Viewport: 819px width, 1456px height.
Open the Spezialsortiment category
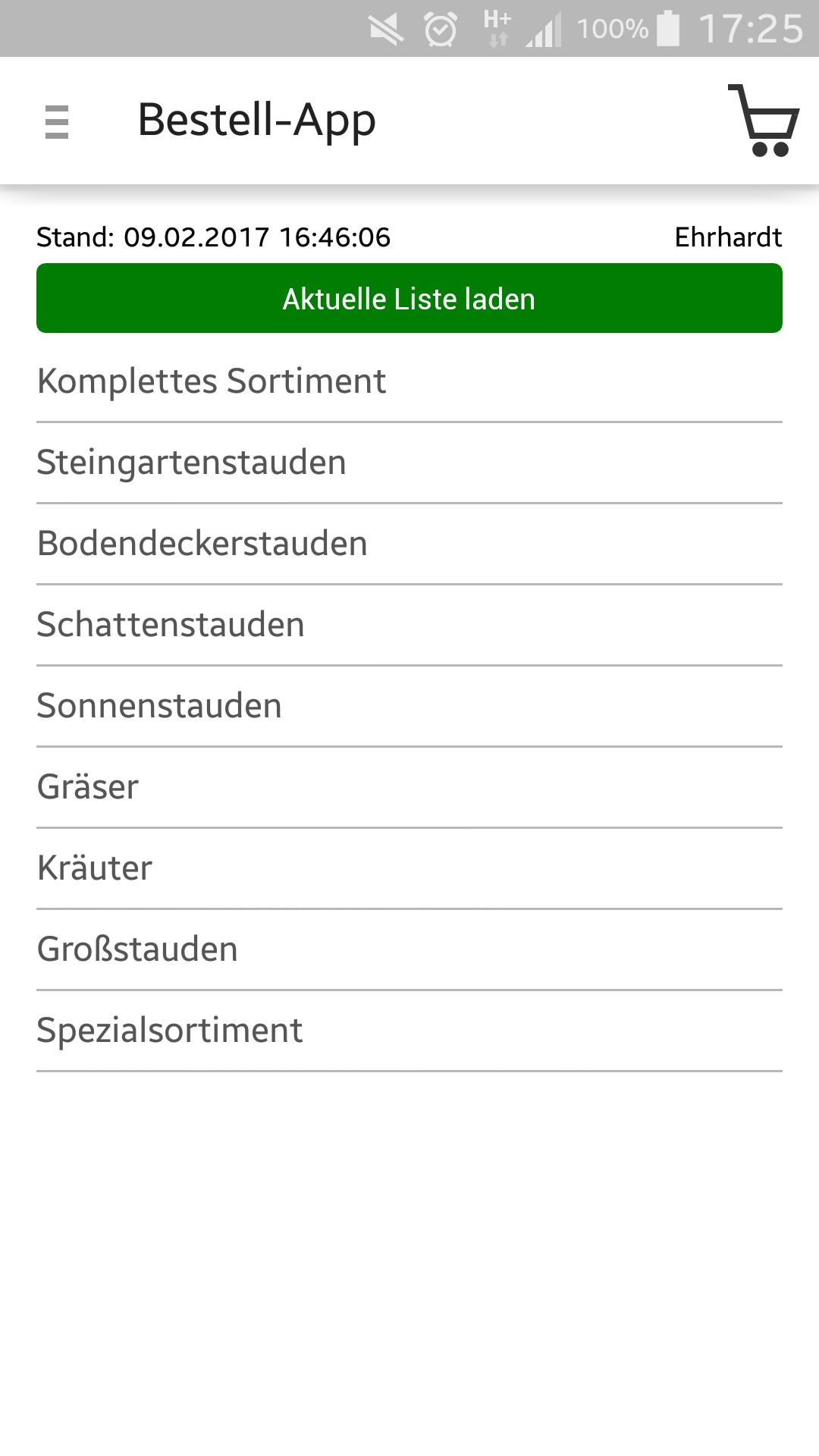170,1030
